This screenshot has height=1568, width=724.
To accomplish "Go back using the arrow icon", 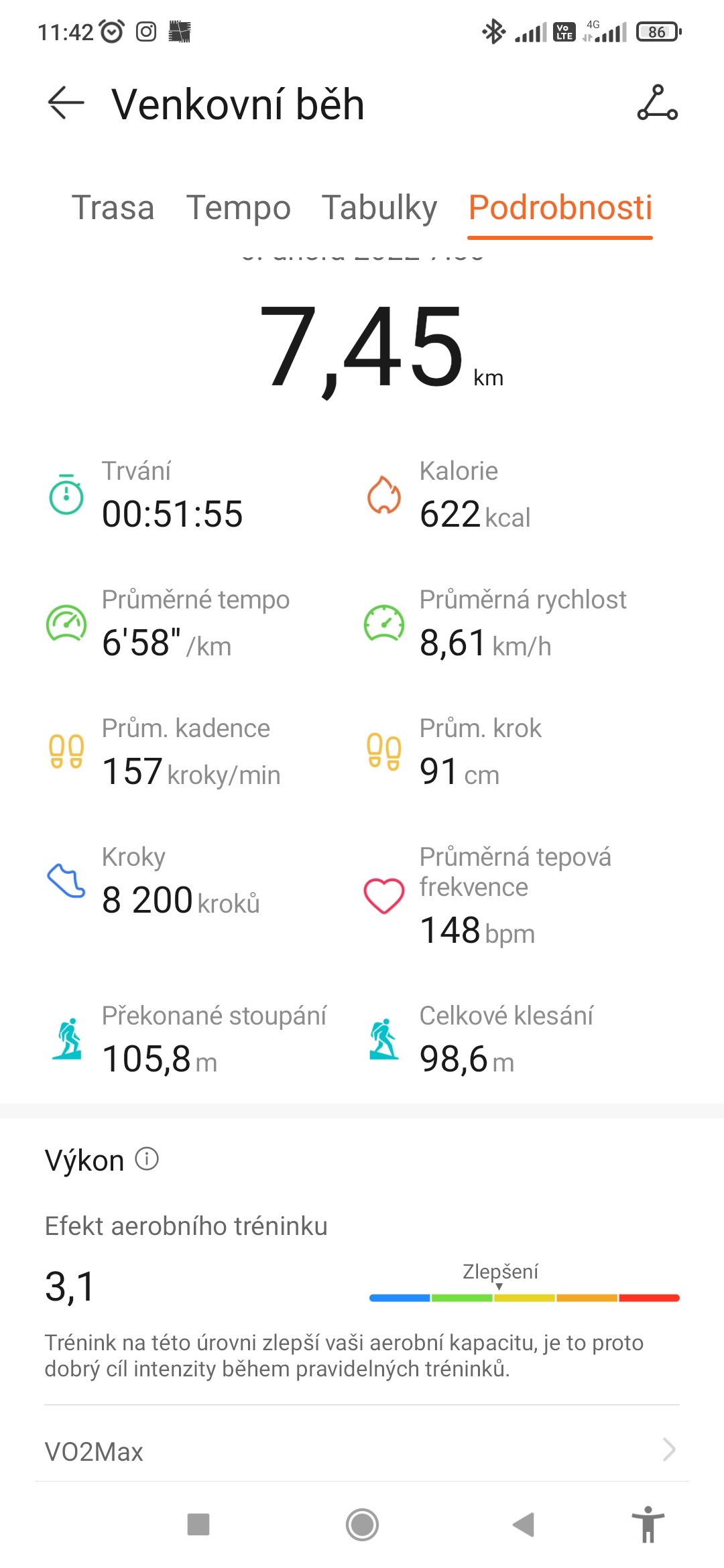I will coord(66,103).
